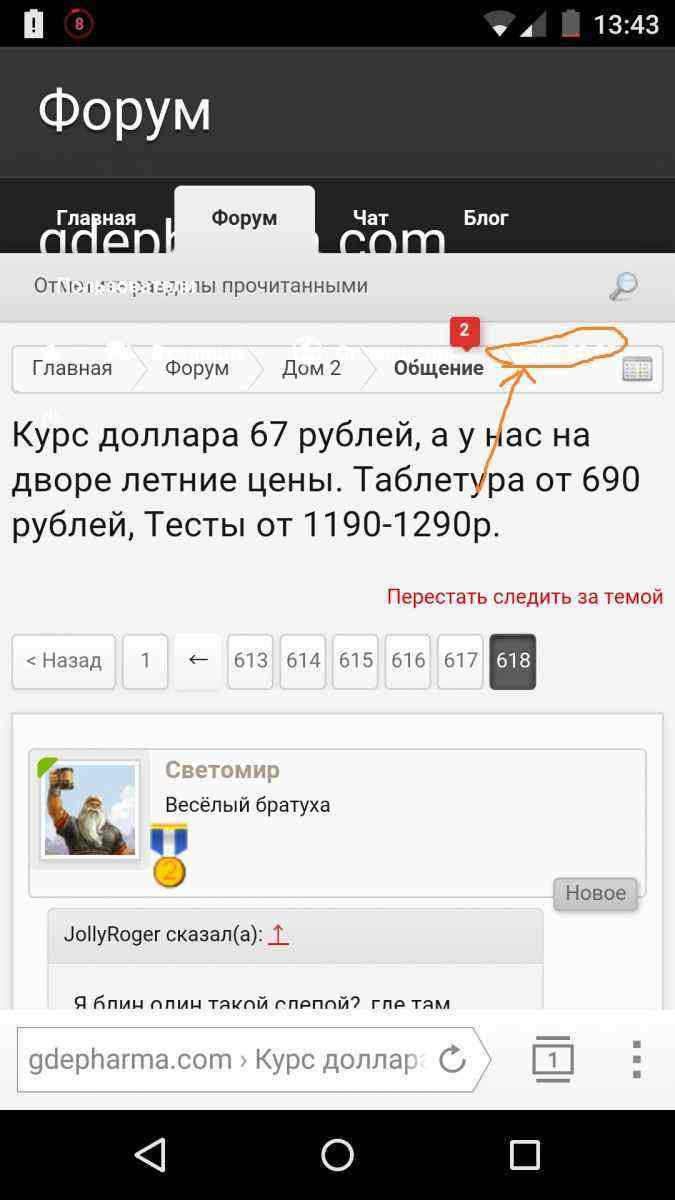Jump to JollyRoger's quoted post arrow
This screenshot has width=675, height=1200.
[x=278, y=935]
